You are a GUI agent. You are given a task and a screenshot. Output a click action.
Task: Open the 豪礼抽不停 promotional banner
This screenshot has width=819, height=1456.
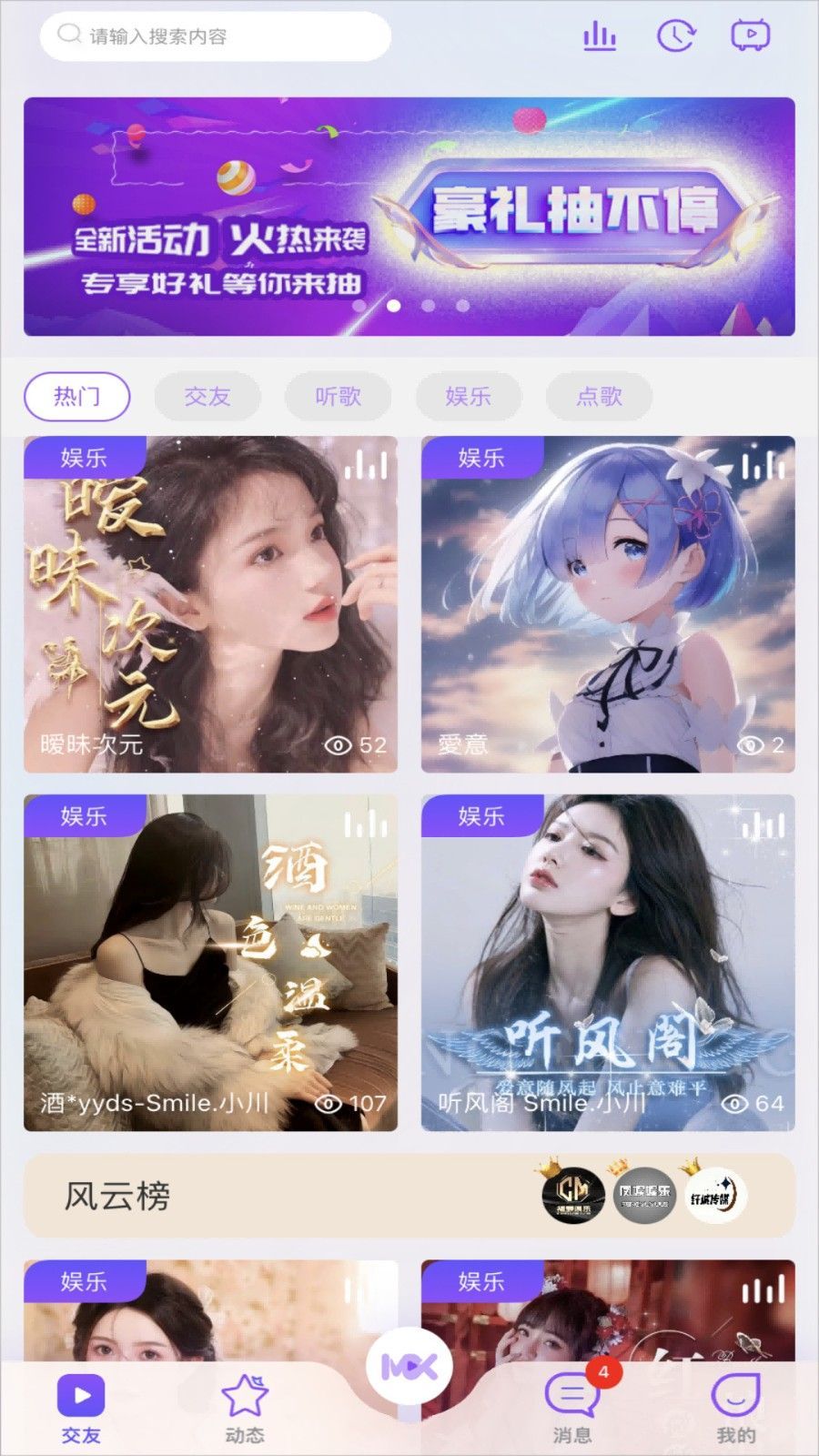pyautogui.click(x=409, y=217)
